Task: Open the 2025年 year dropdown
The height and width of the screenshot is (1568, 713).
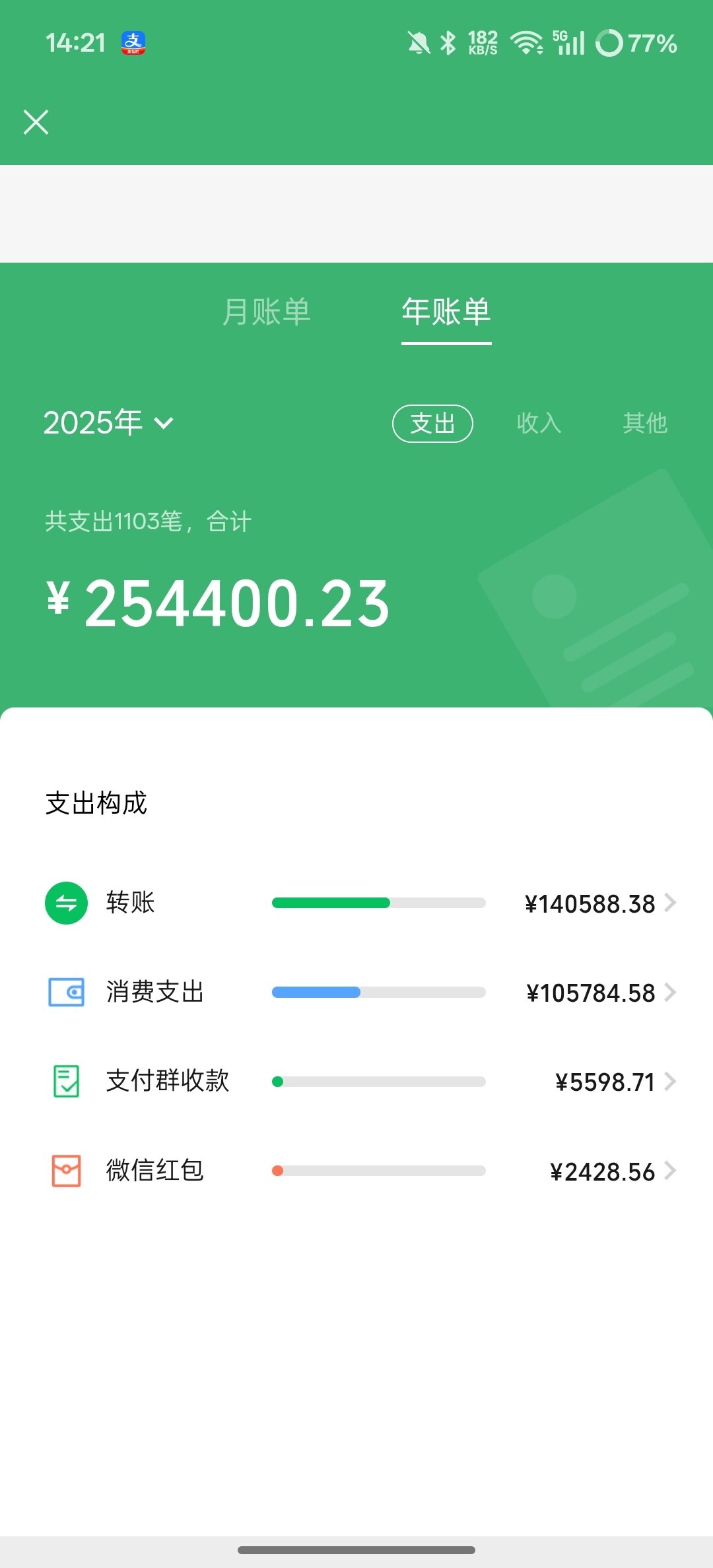Action: point(108,422)
